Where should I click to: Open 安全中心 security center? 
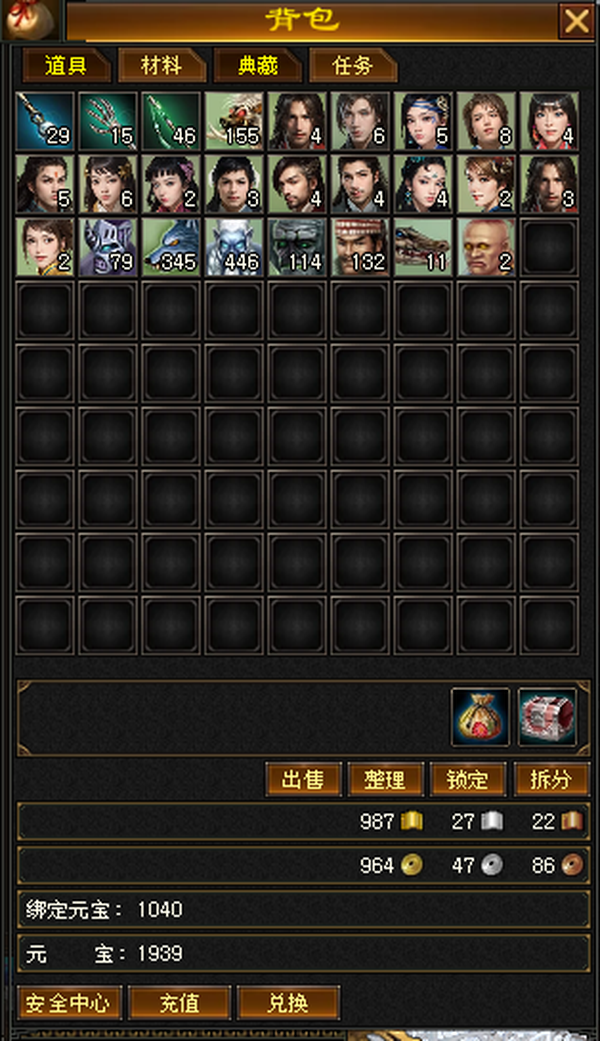[x=68, y=1003]
